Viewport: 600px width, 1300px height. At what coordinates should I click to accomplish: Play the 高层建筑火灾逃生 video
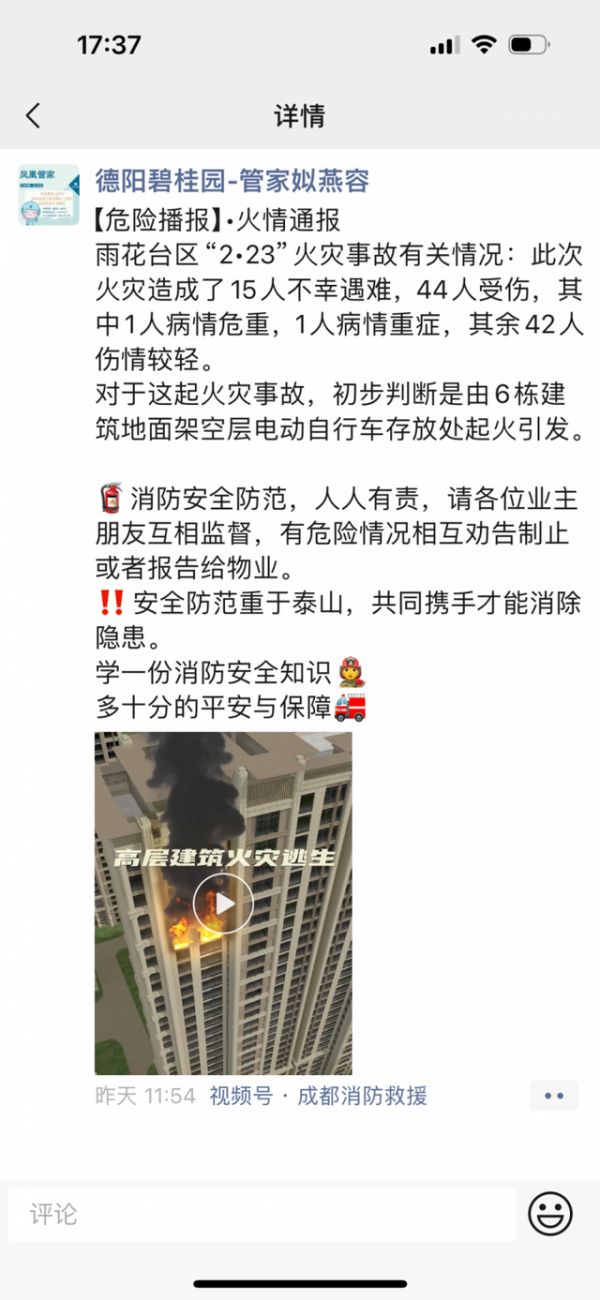point(223,903)
